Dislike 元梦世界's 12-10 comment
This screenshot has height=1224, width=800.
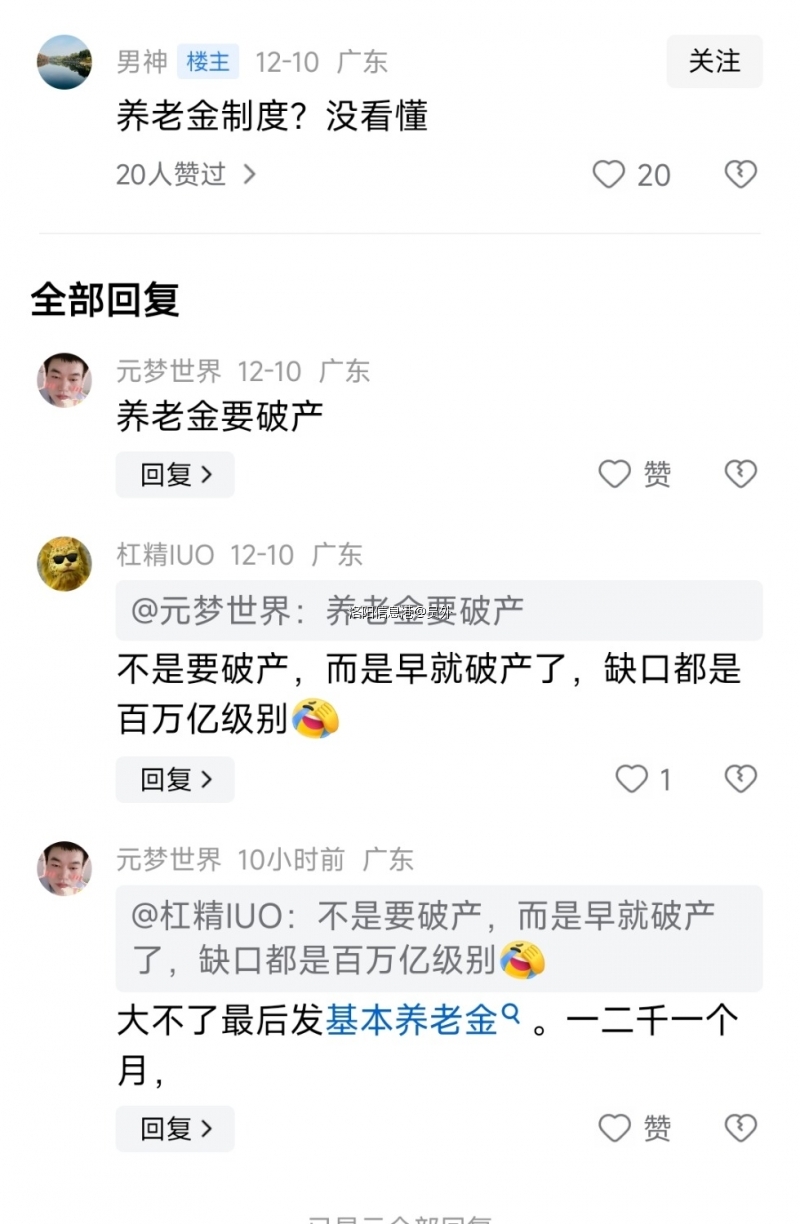(740, 474)
